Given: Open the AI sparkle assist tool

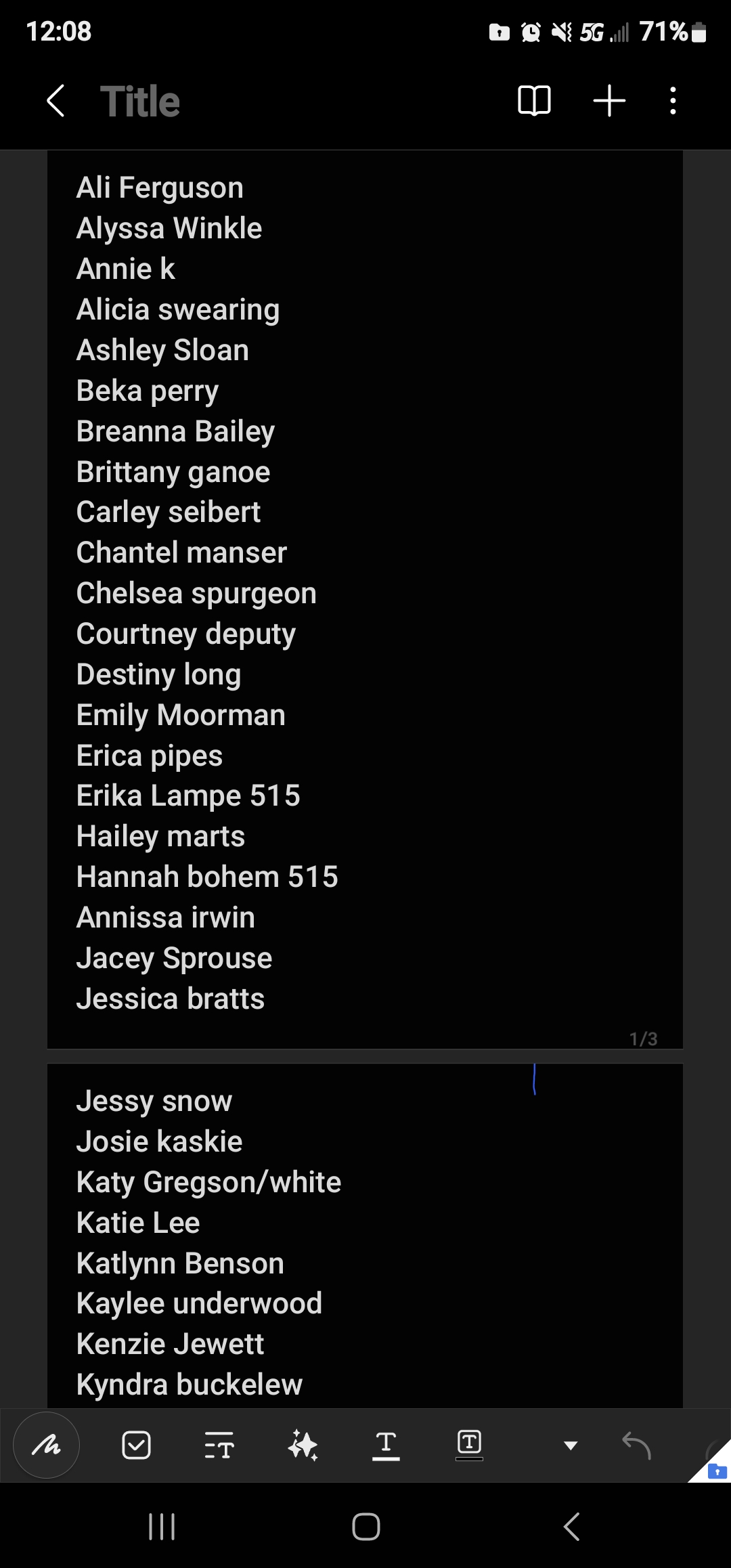Looking at the screenshot, I should click(x=303, y=1445).
